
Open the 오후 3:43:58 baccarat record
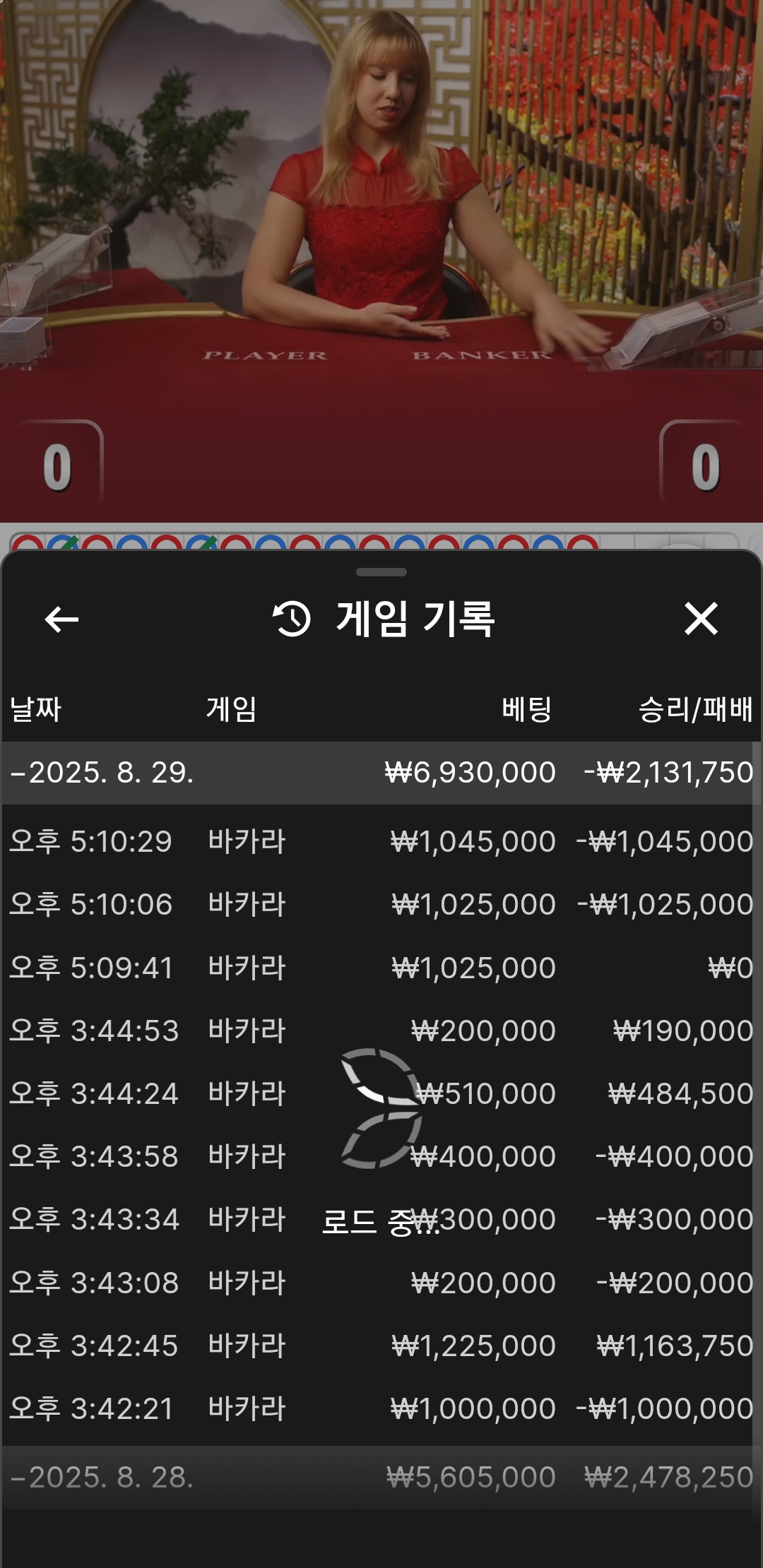click(x=381, y=1156)
